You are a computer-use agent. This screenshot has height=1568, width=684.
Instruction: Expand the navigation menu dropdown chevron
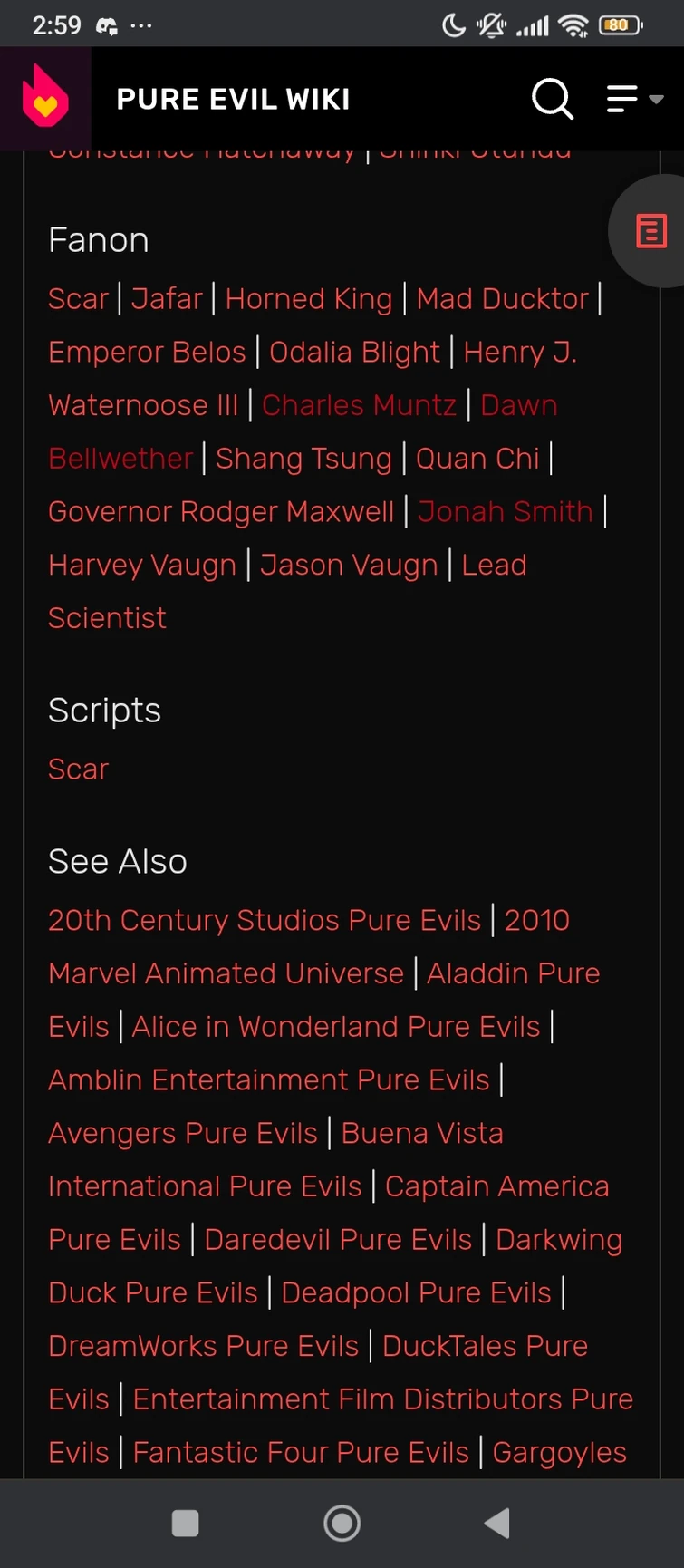coord(656,102)
